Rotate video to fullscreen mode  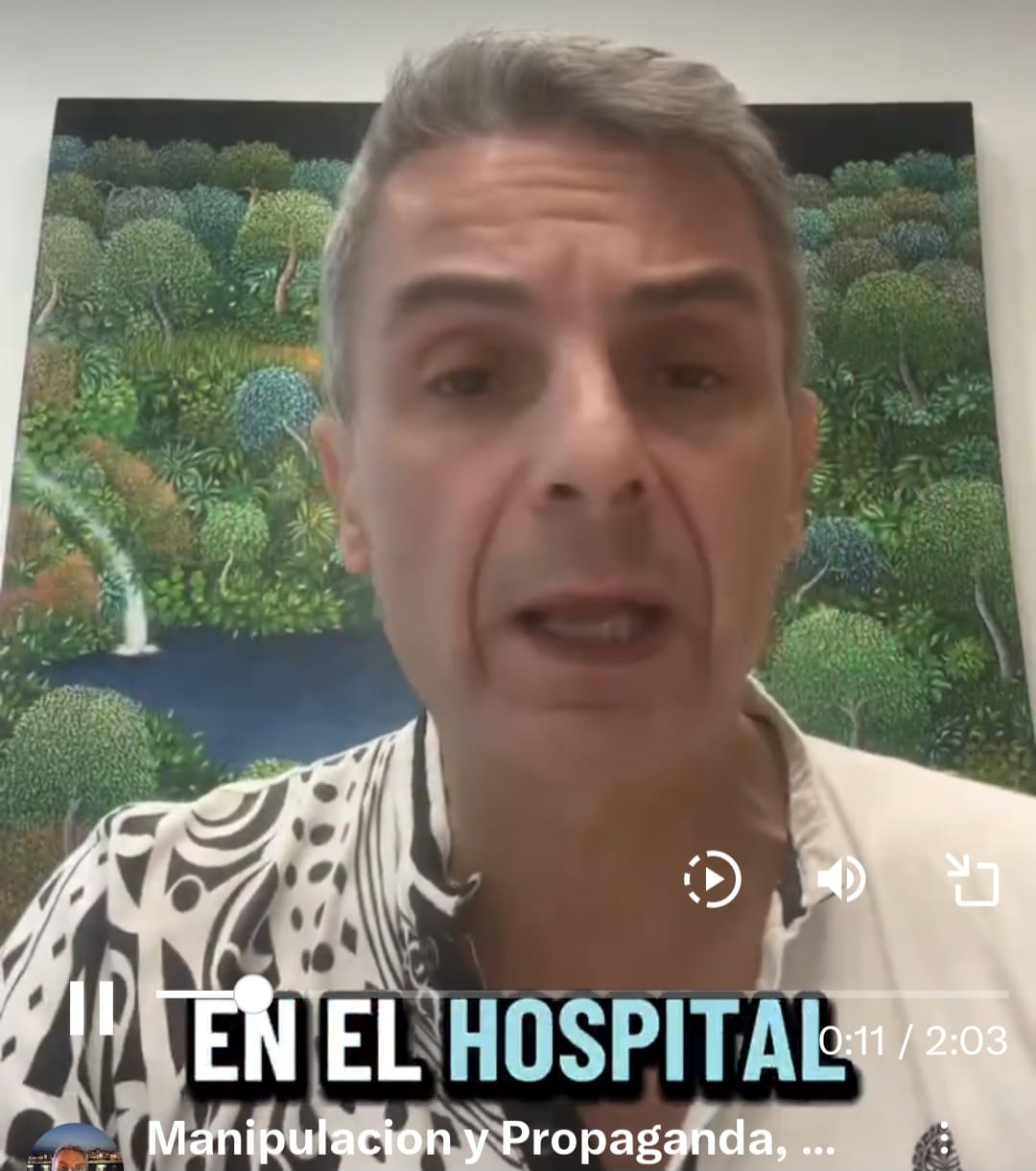point(973,879)
